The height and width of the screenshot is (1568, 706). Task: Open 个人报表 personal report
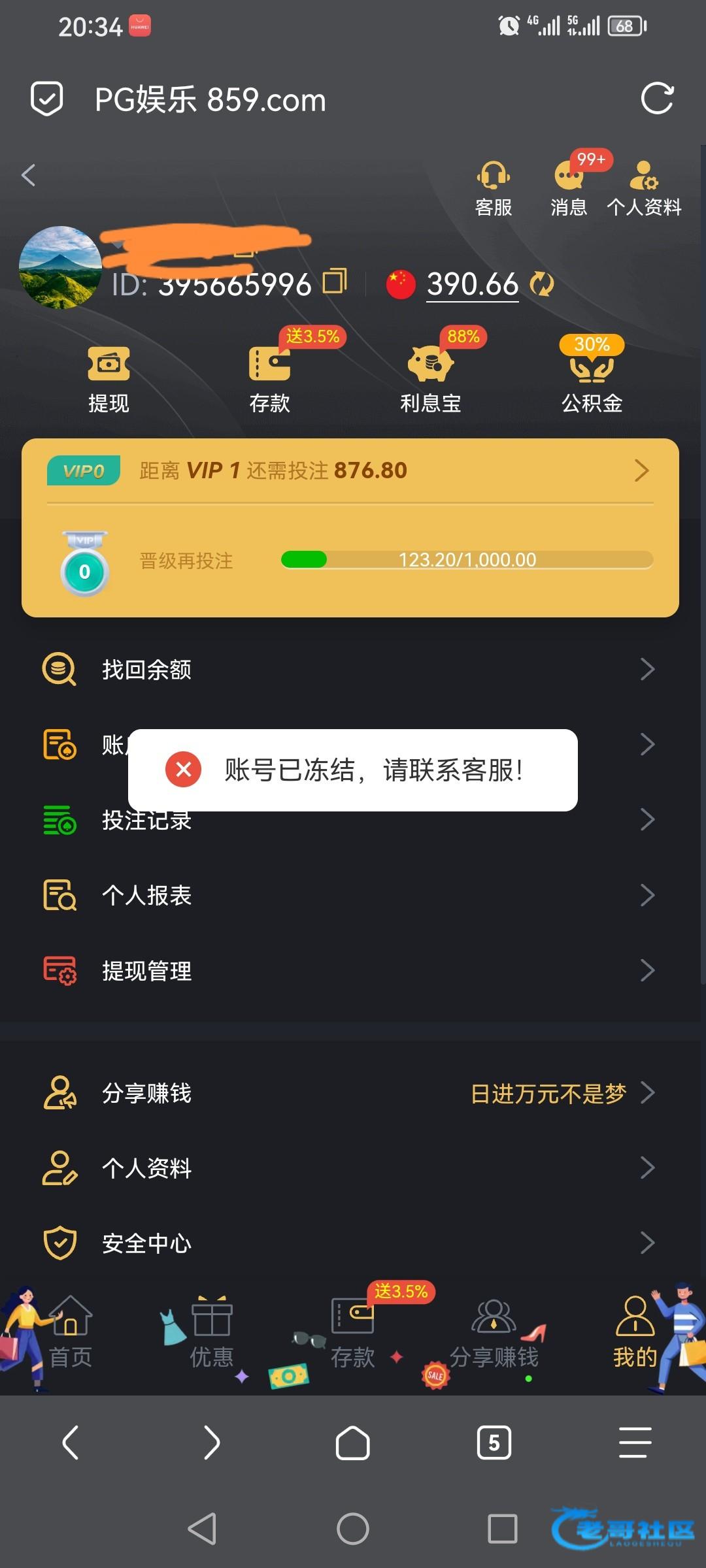(350, 895)
